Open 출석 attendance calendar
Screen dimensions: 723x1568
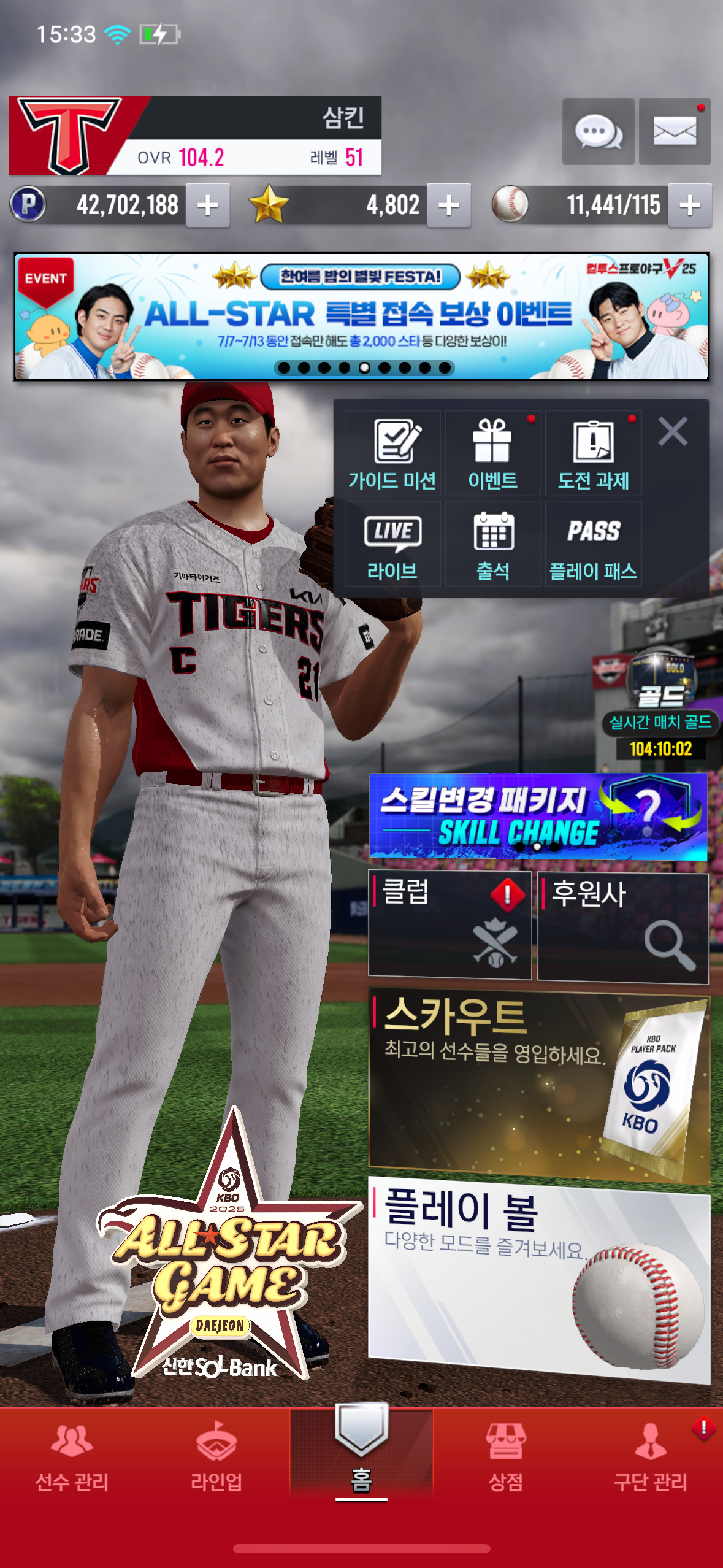click(x=492, y=545)
